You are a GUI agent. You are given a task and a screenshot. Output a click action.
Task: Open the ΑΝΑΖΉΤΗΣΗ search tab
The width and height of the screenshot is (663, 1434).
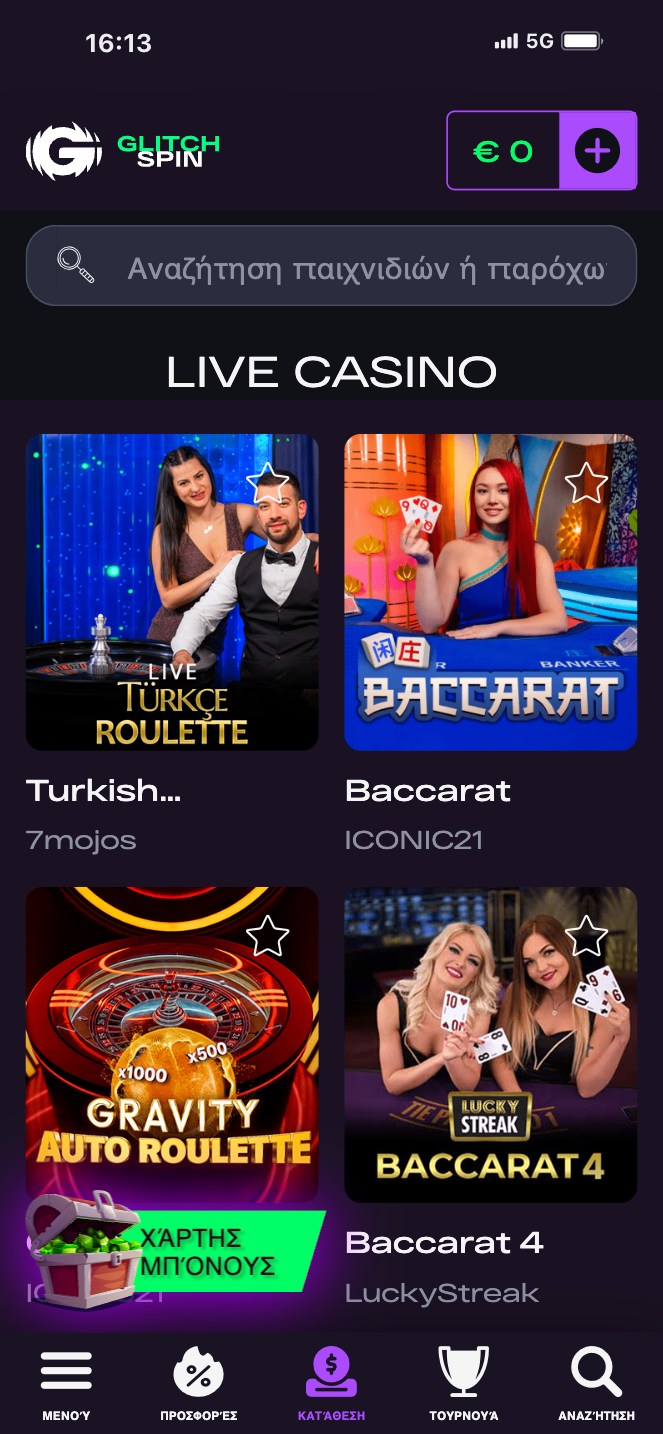click(596, 1384)
